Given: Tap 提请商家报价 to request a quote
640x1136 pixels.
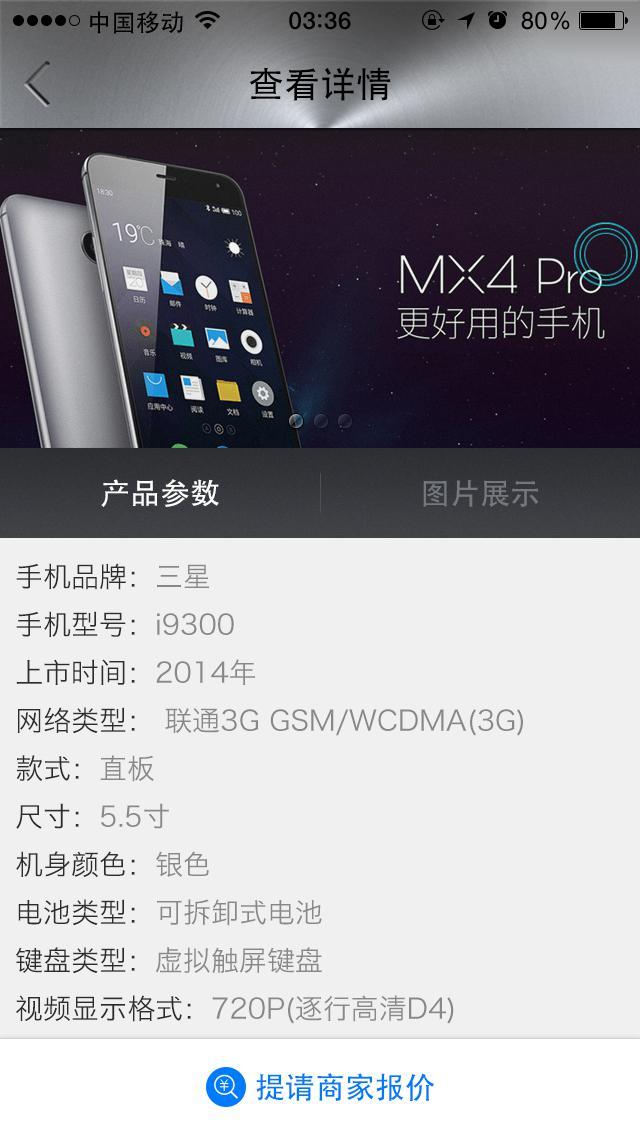Looking at the screenshot, I should tap(320, 1087).
